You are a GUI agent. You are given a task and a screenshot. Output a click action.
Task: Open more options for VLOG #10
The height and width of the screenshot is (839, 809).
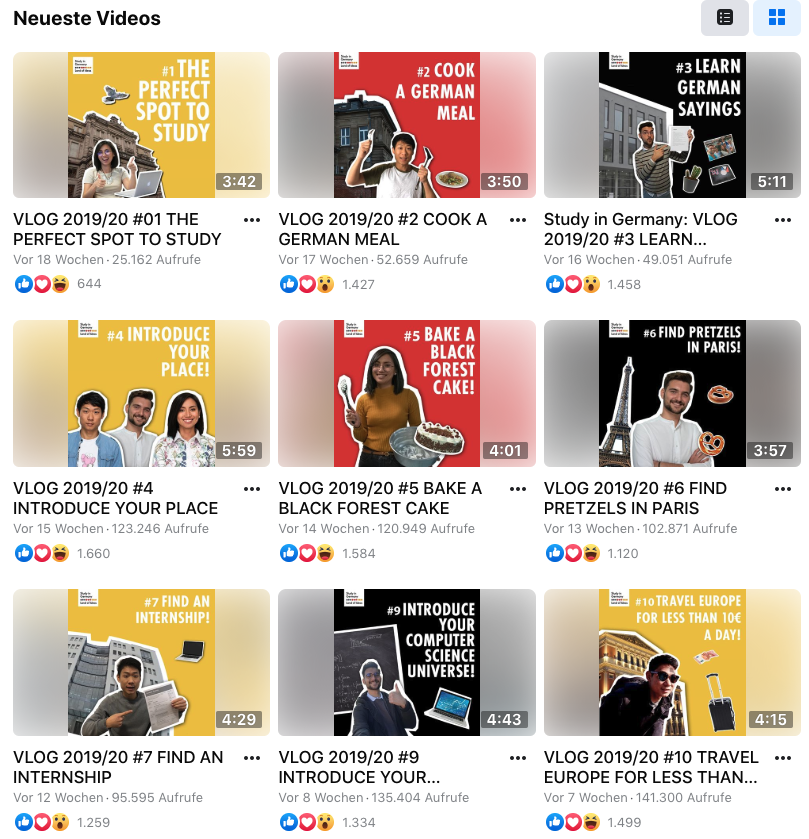click(783, 758)
